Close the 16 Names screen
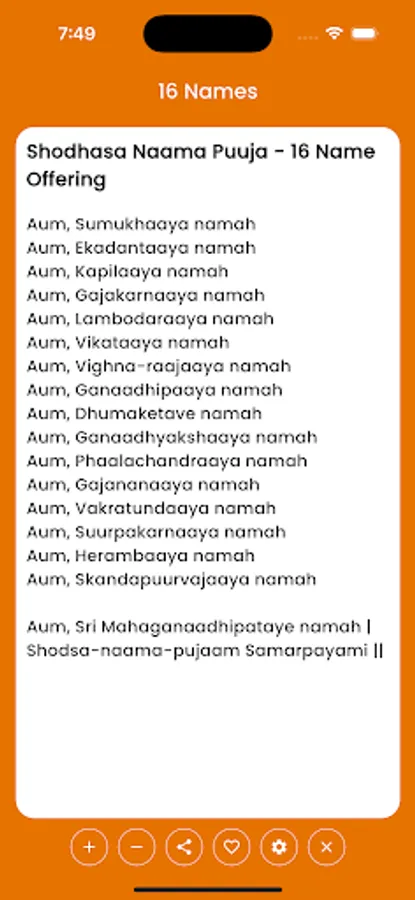The height and width of the screenshot is (900, 415). [327, 847]
